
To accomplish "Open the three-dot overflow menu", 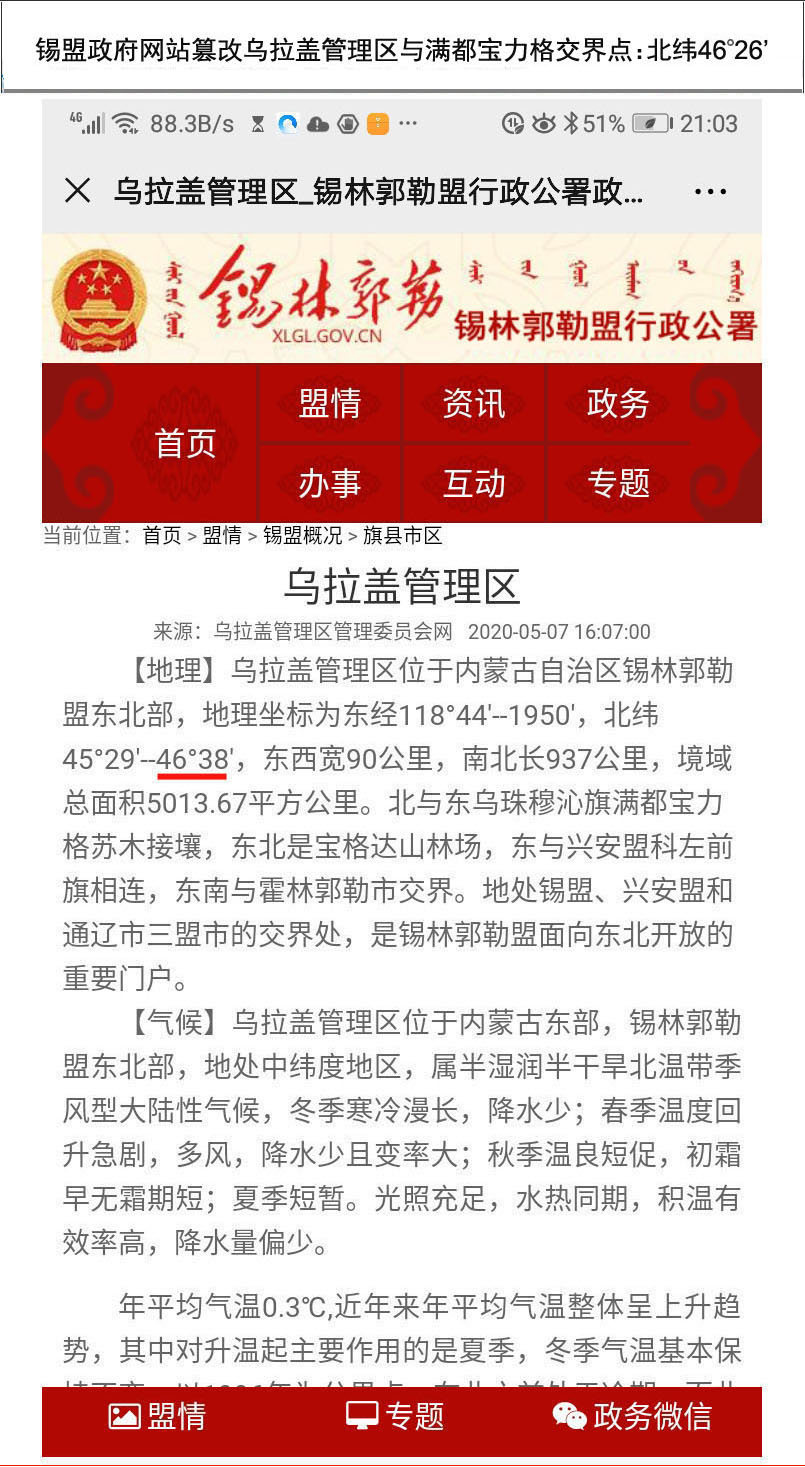I will pyautogui.click(x=710, y=191).
